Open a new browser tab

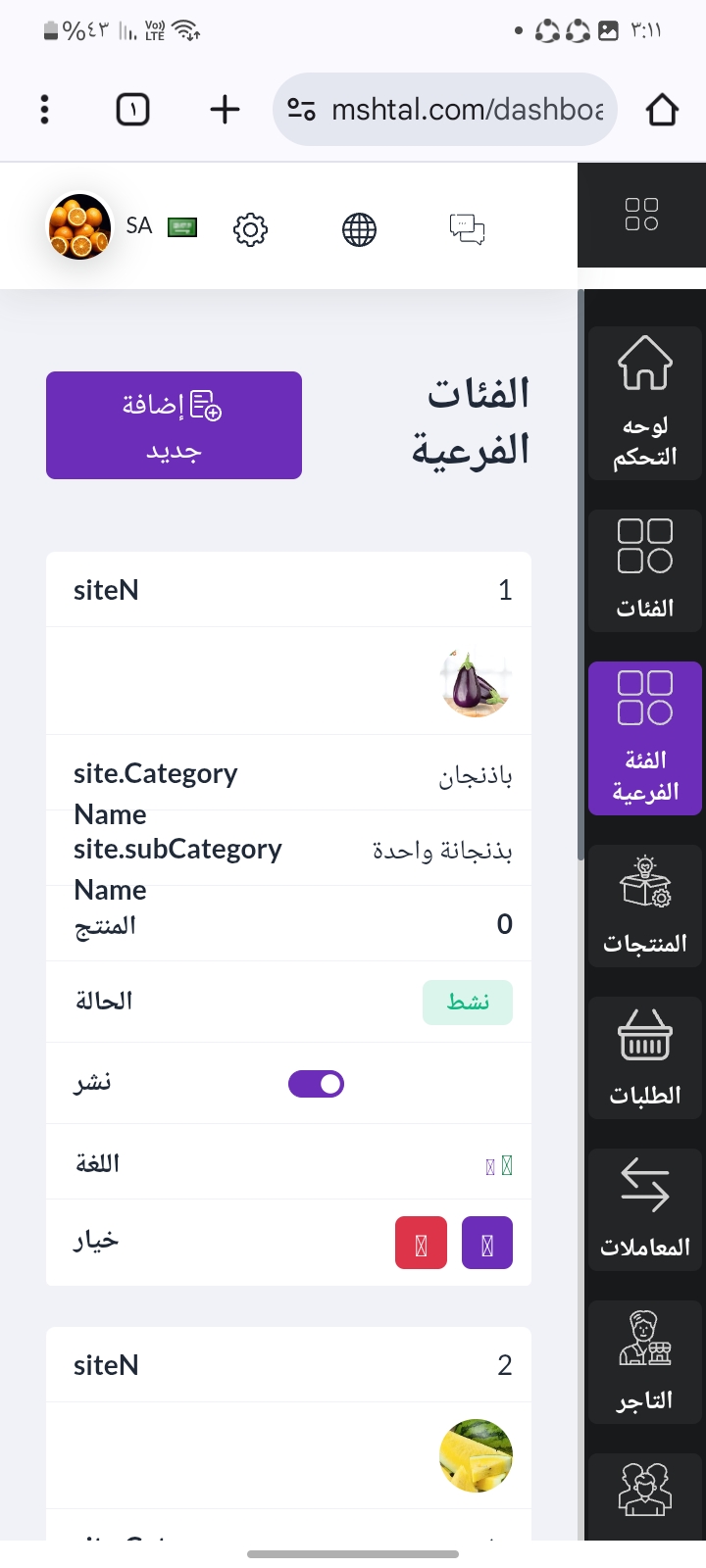225,109
